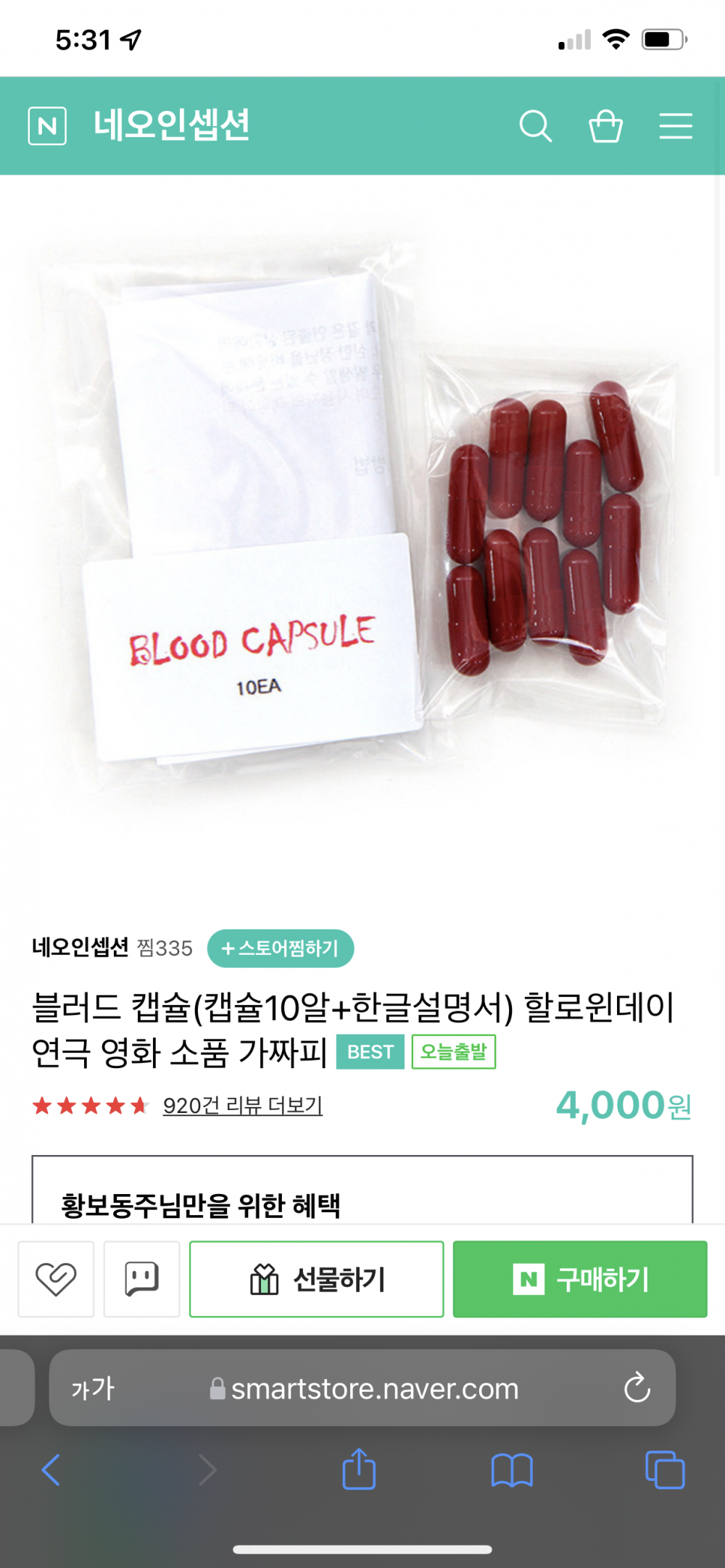Open the Naver N logo link
The height and width of the screenshot is (1568, 725).
pyautogui.click(x=47, y=126)
